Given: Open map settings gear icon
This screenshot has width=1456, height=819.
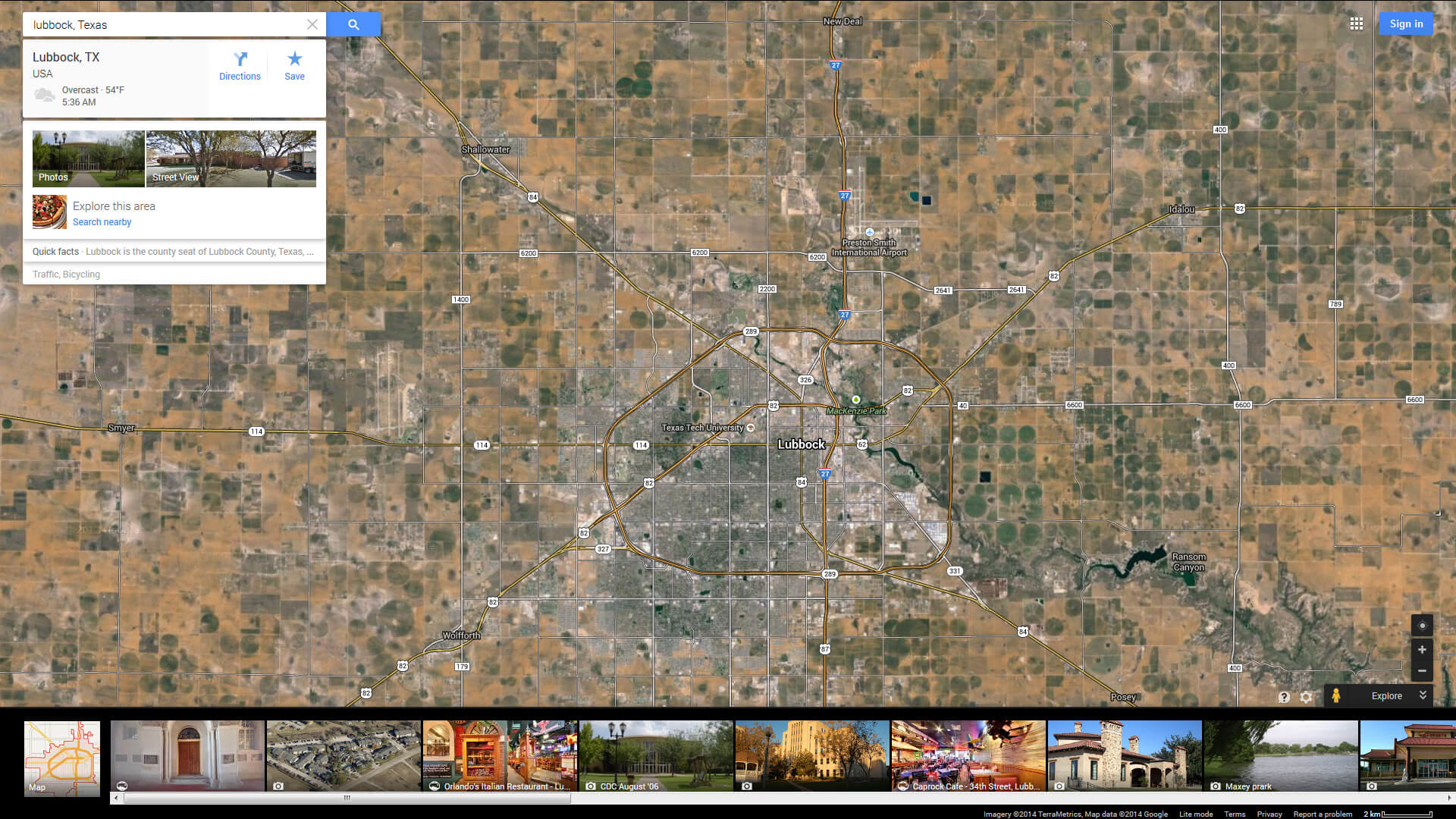Looking at the screenshot, I should tap(1306, 697).
